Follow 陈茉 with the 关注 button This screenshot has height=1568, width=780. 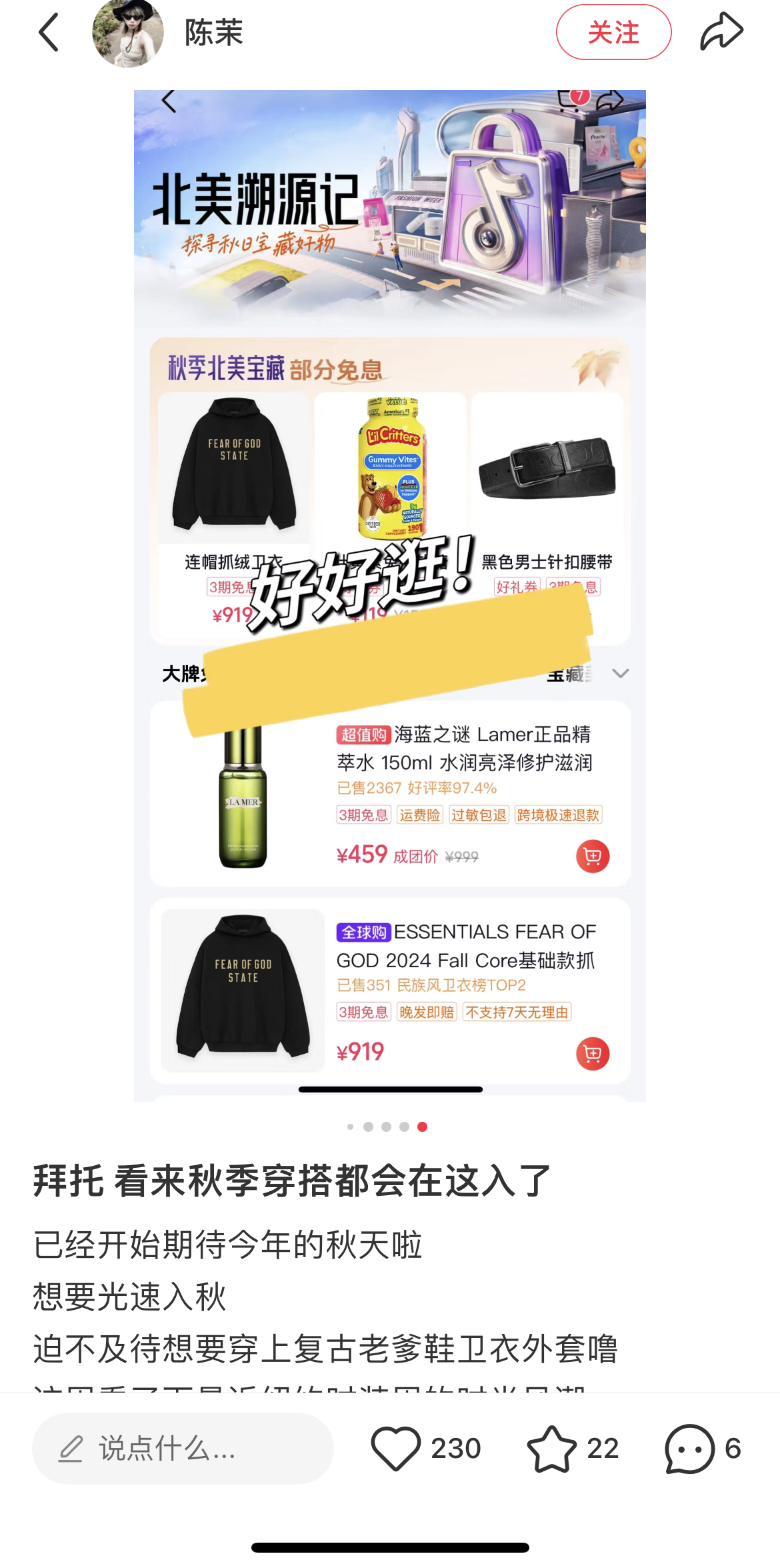tap(613, 32)
